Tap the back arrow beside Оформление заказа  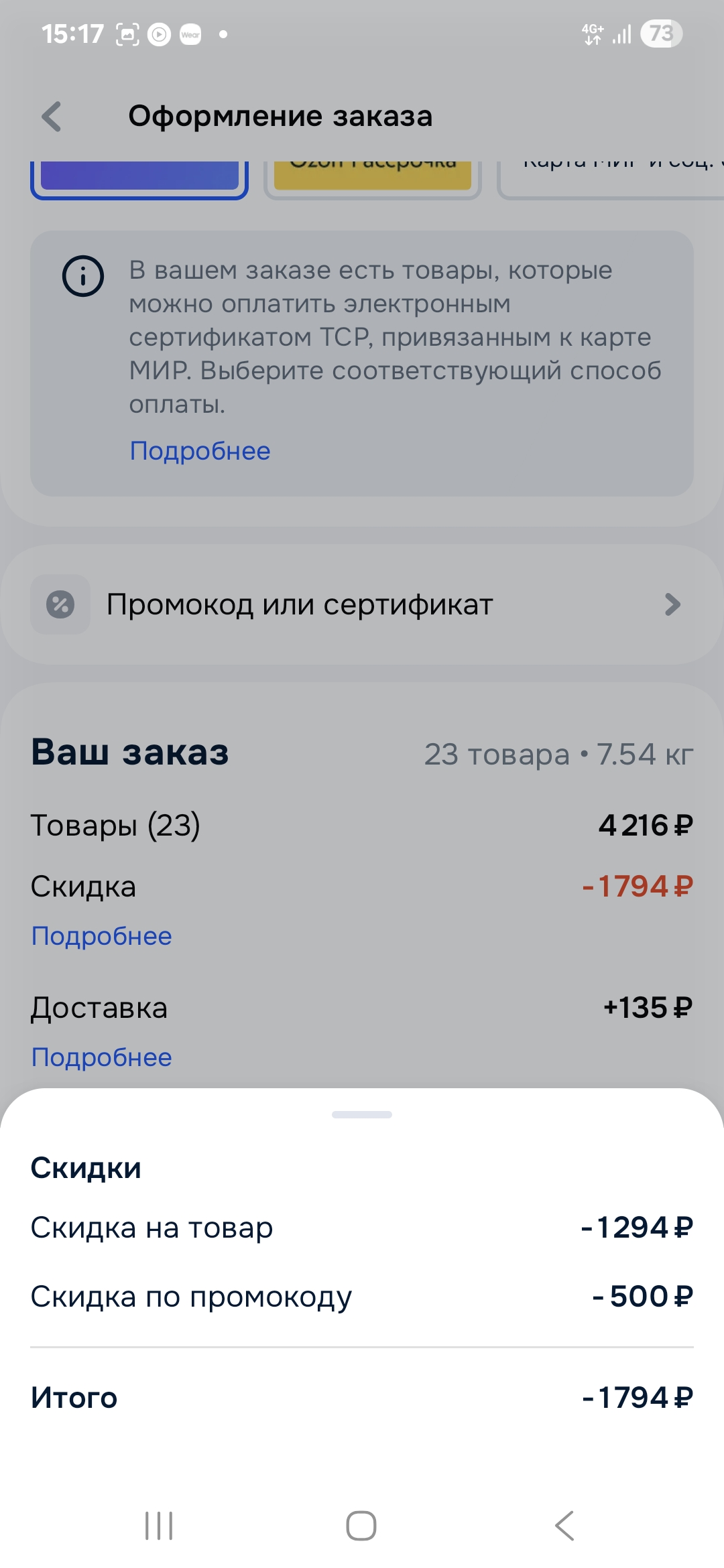[x=51, y=116]
